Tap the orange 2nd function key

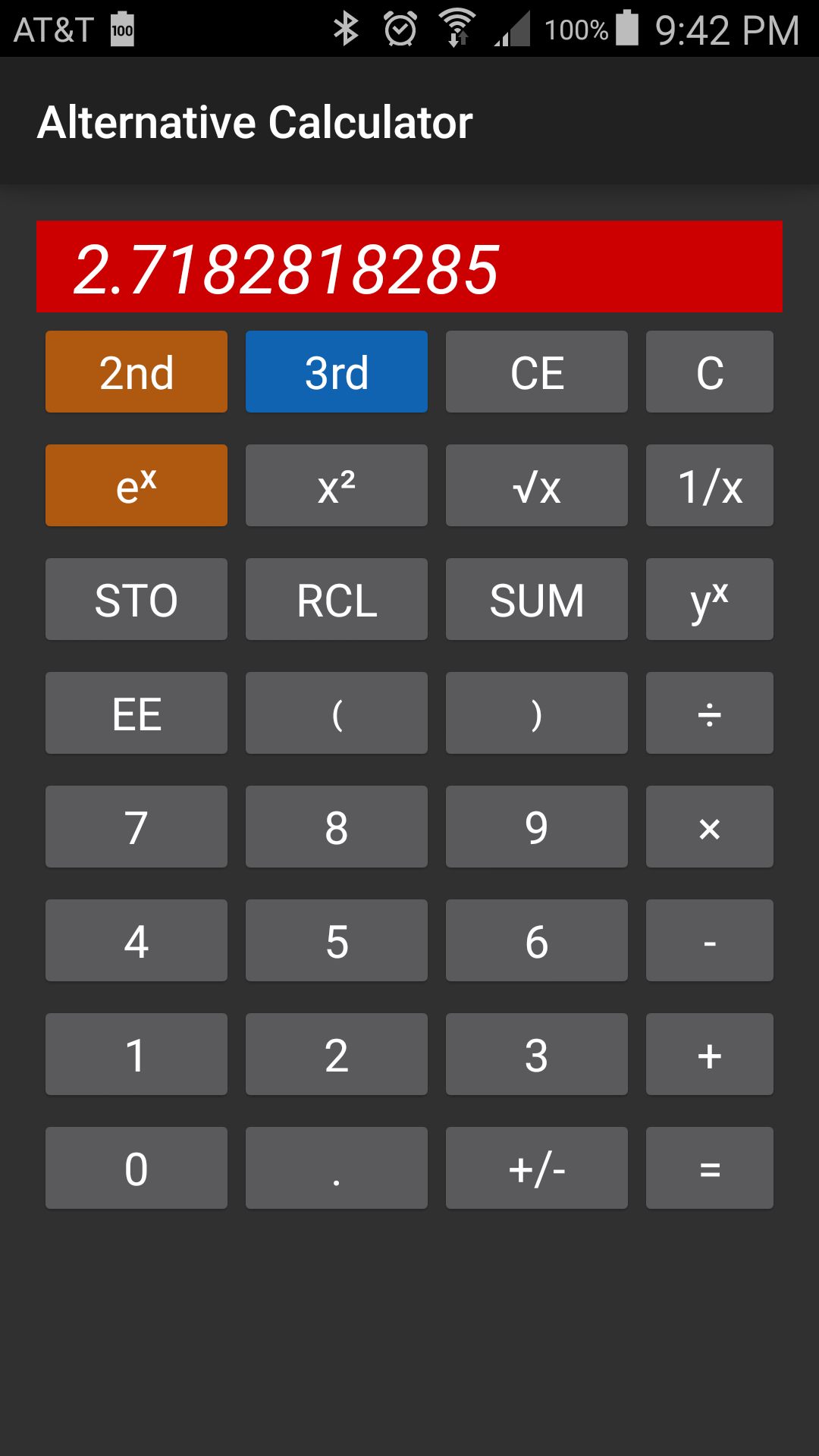(x=136, y=372)
